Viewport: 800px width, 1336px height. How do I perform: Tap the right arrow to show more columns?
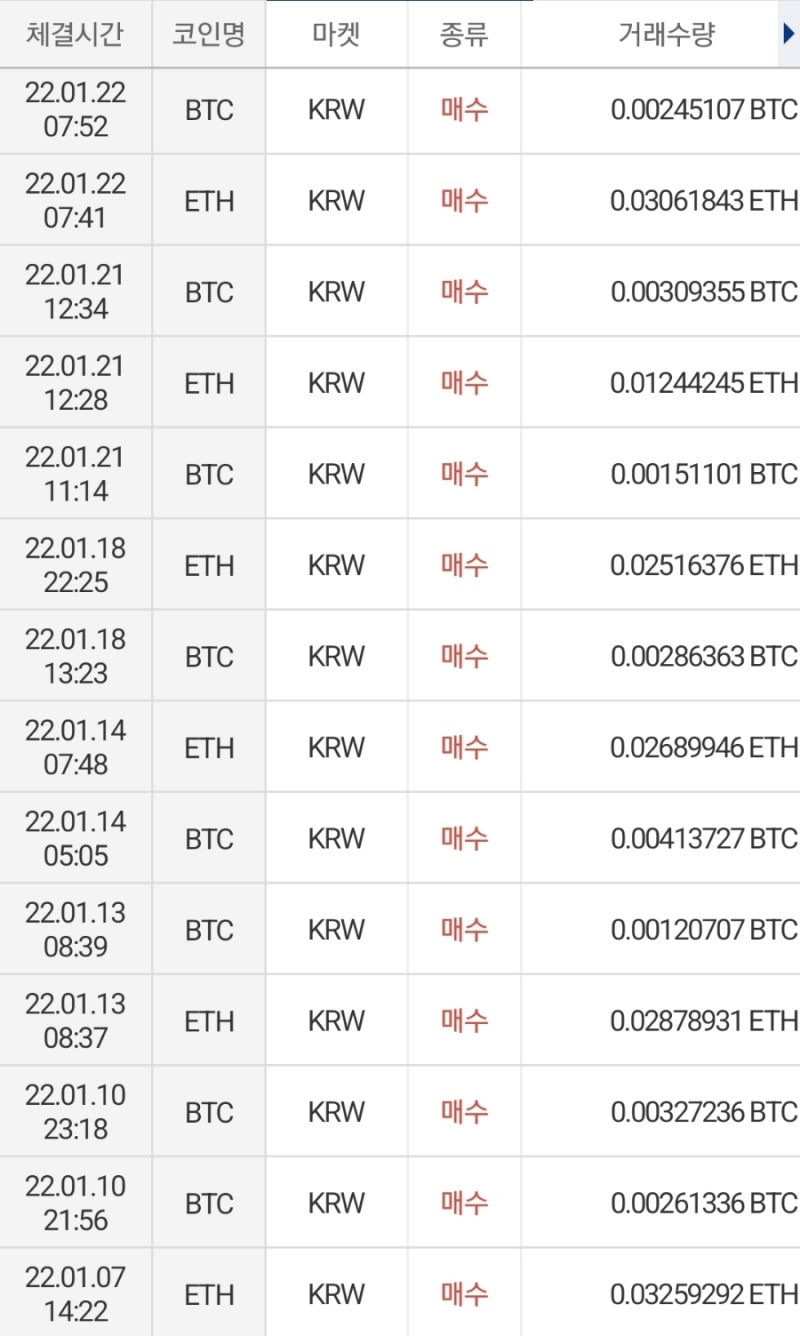click(x=788, y=35)
